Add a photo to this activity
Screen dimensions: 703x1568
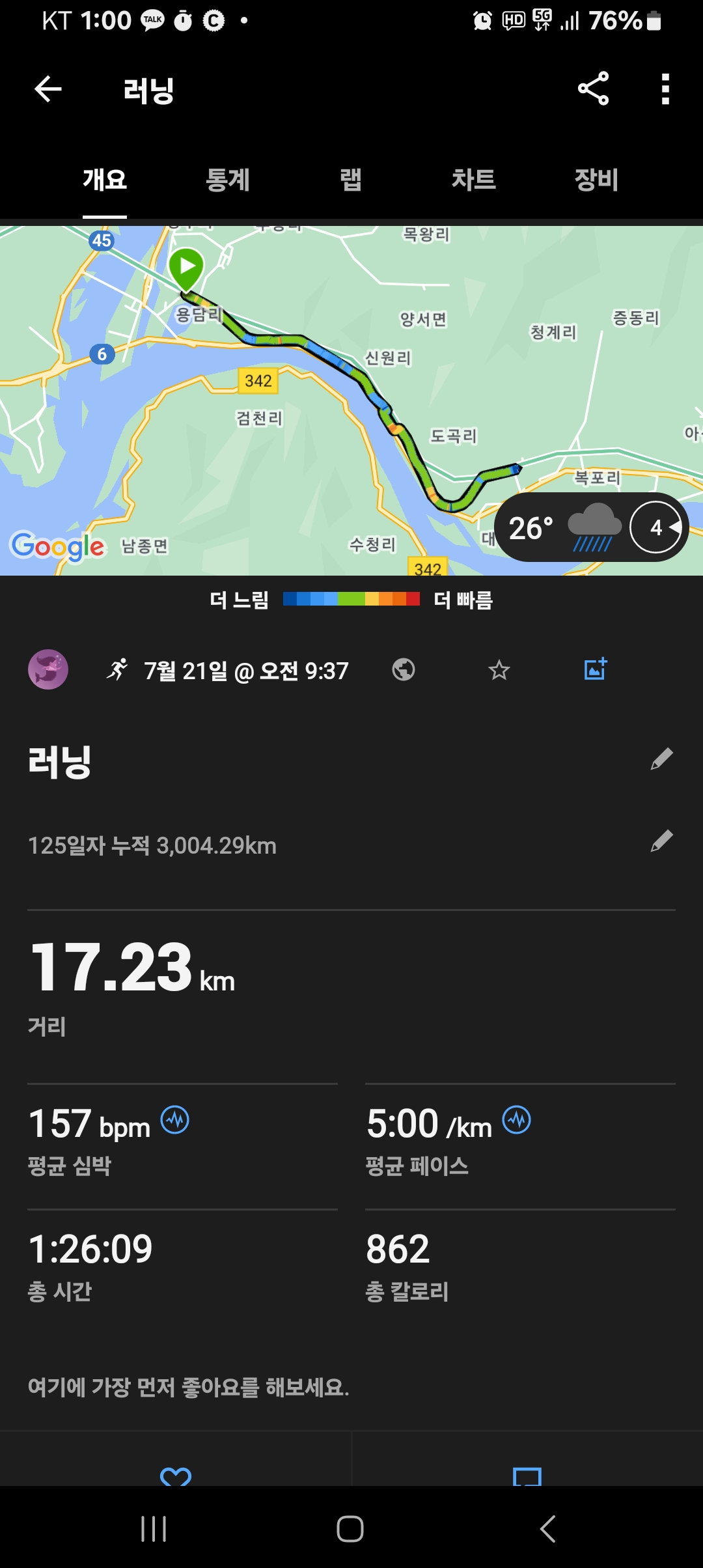click(595, 669)
